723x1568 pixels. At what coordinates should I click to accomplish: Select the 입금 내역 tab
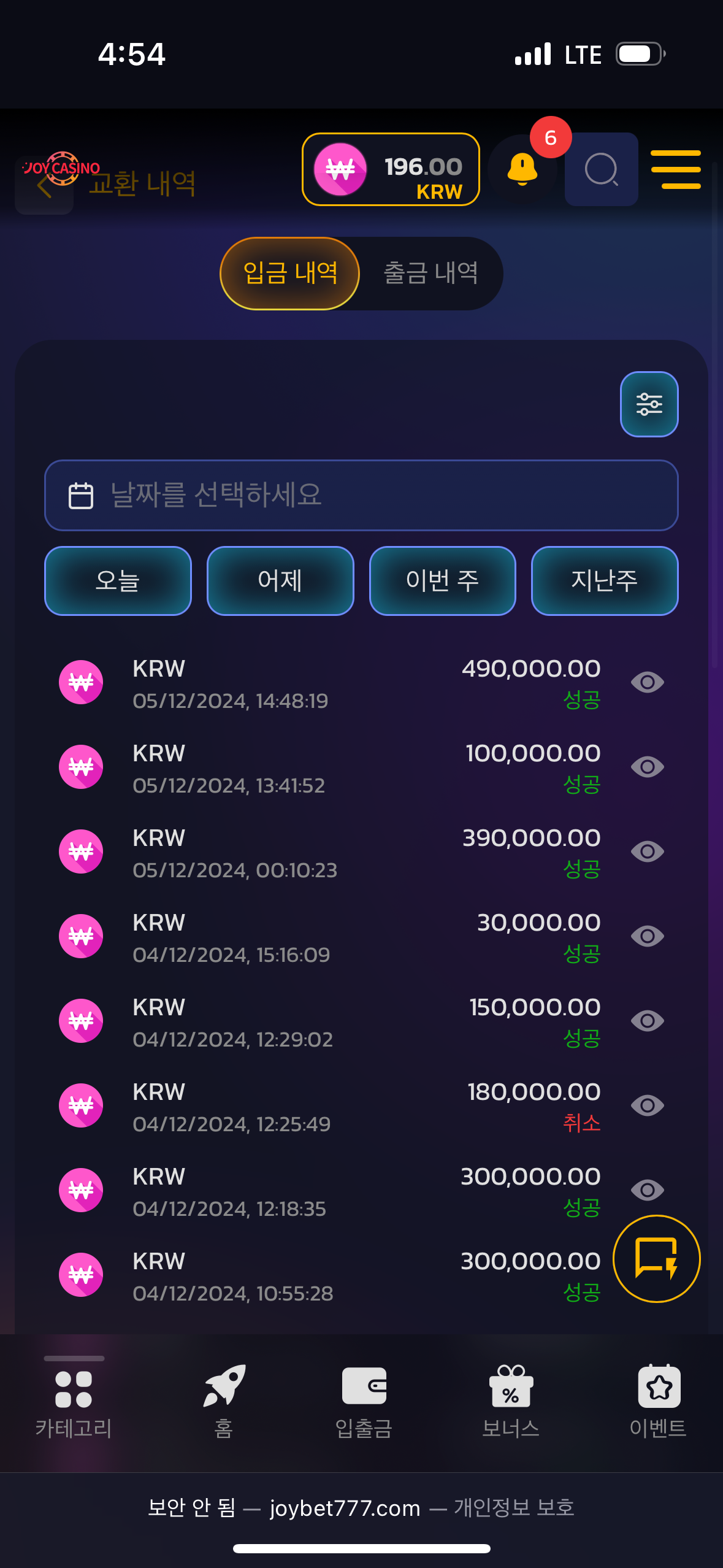[x=290, y=274]
